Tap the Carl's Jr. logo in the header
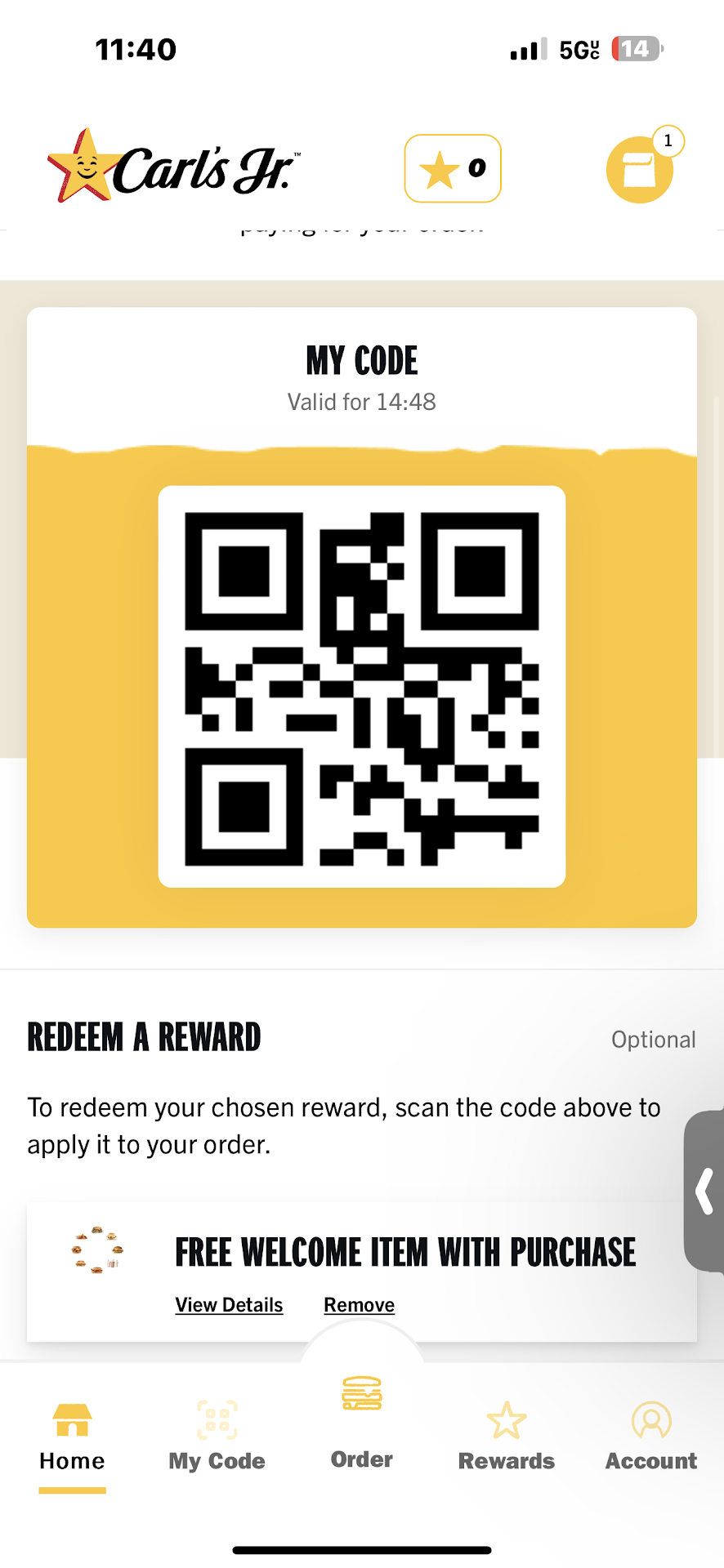This screenshot has width=724, height=1568. [173, 167]
